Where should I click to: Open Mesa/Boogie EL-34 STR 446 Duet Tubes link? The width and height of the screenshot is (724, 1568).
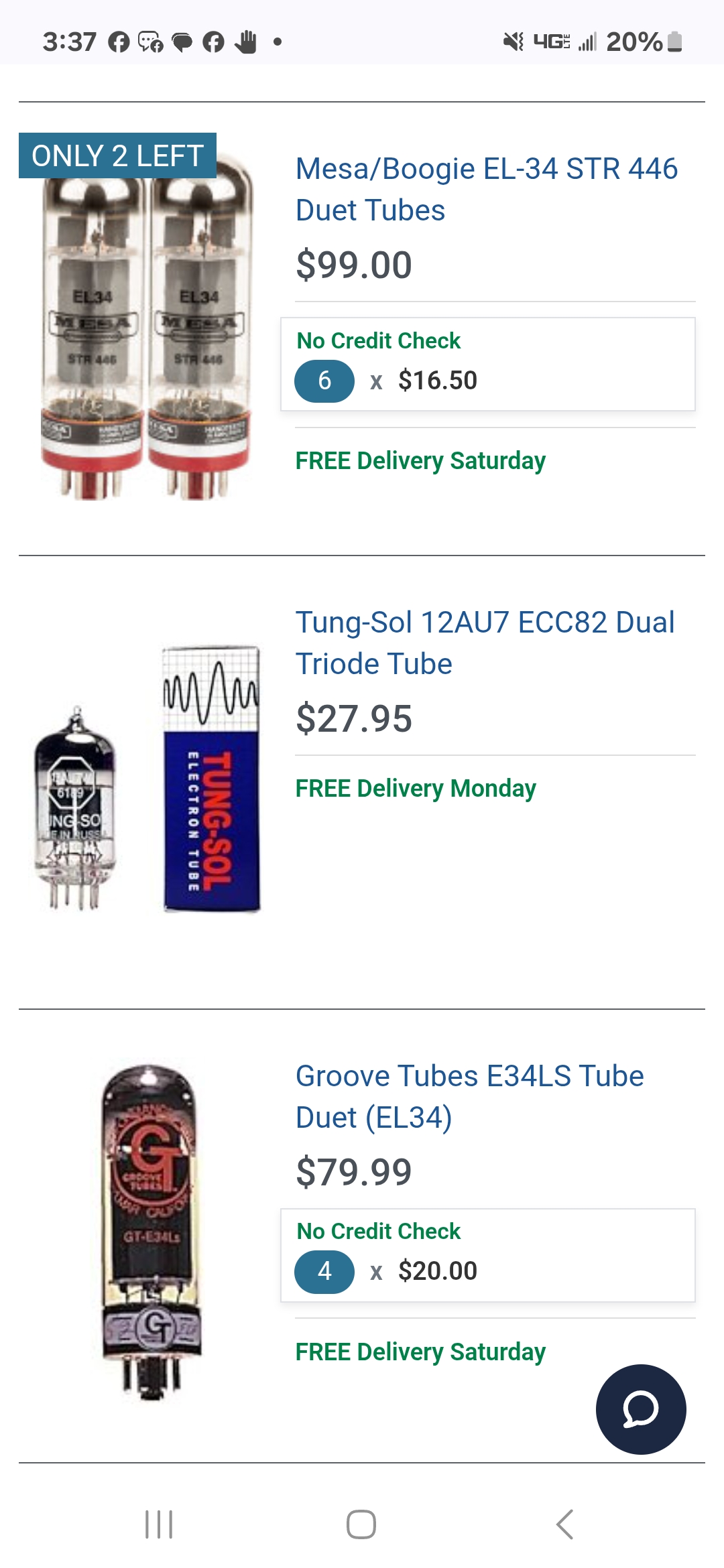pos(486,189)
